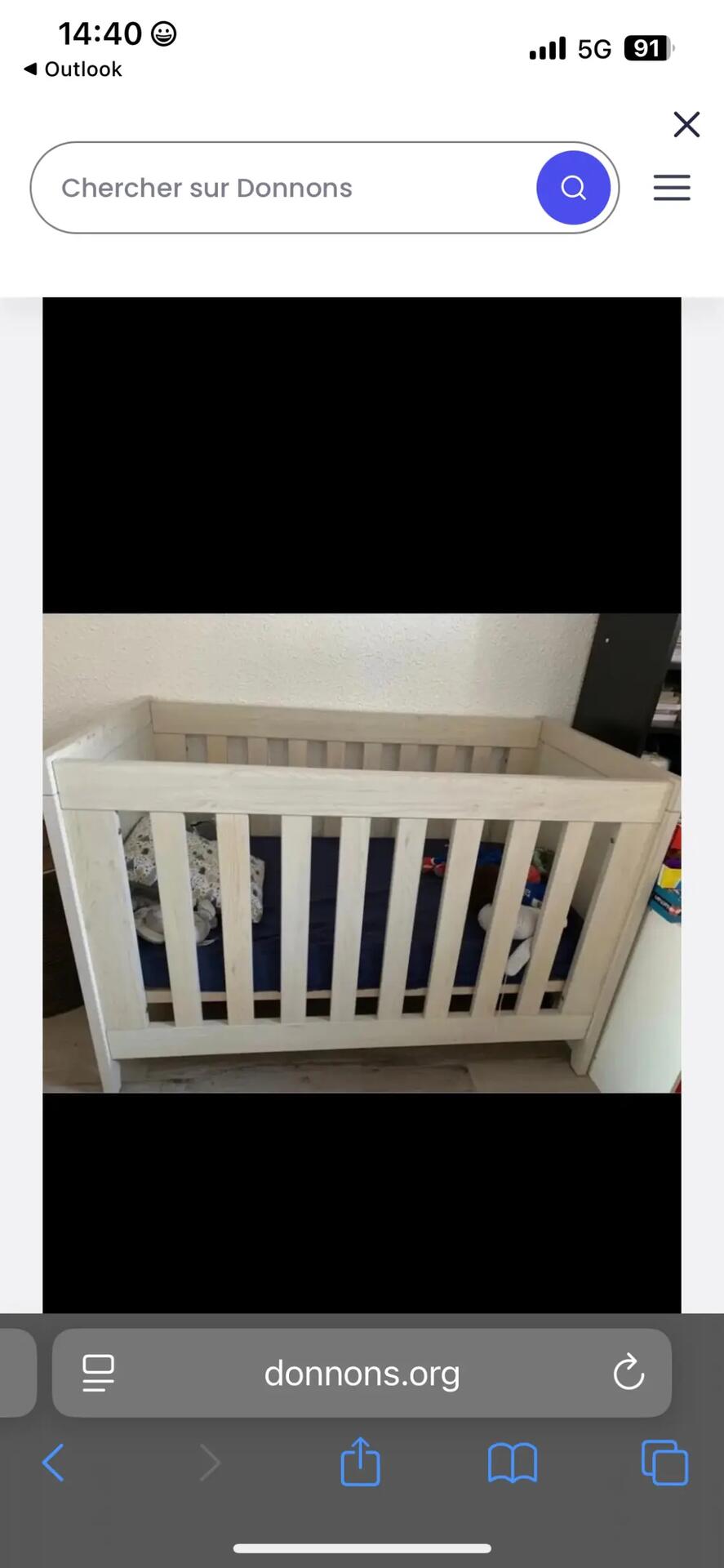Reload the donnons.org page
This screenshot has height=1568, width=724.
coord(629,1373)
